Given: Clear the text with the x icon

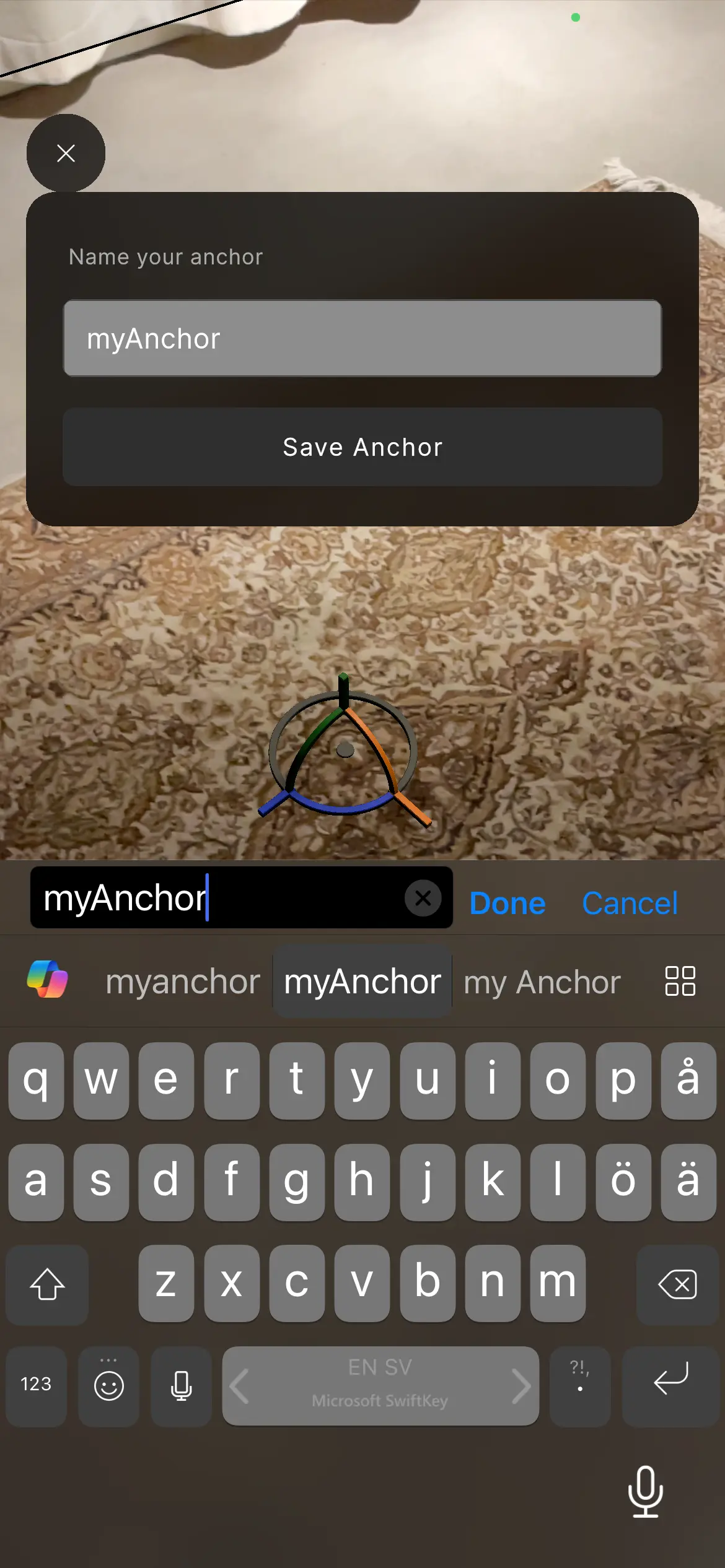Looking at the screenshot, I should coord(423,898).
